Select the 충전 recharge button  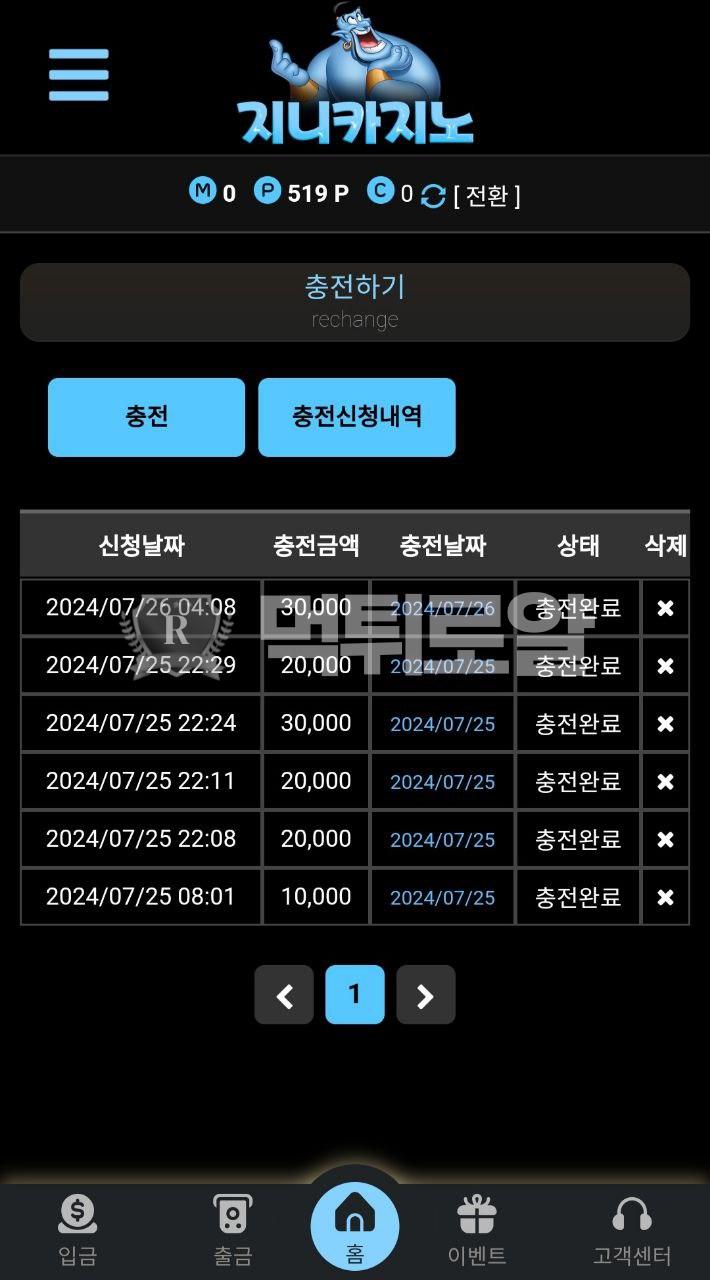click(x=146, y=417)
